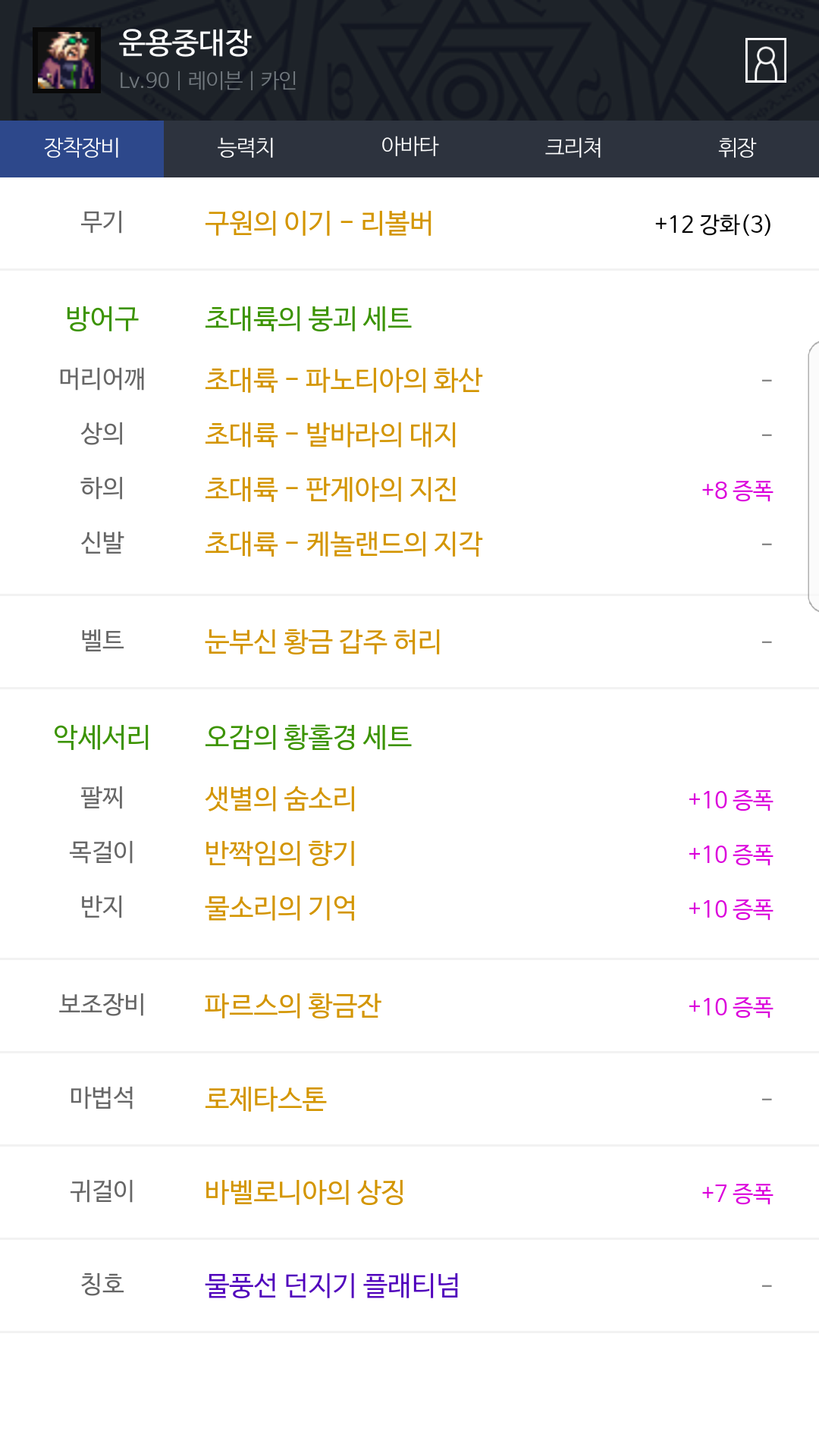Open 초대륙 - 판게아의 지진 item

tap(331, 489)
